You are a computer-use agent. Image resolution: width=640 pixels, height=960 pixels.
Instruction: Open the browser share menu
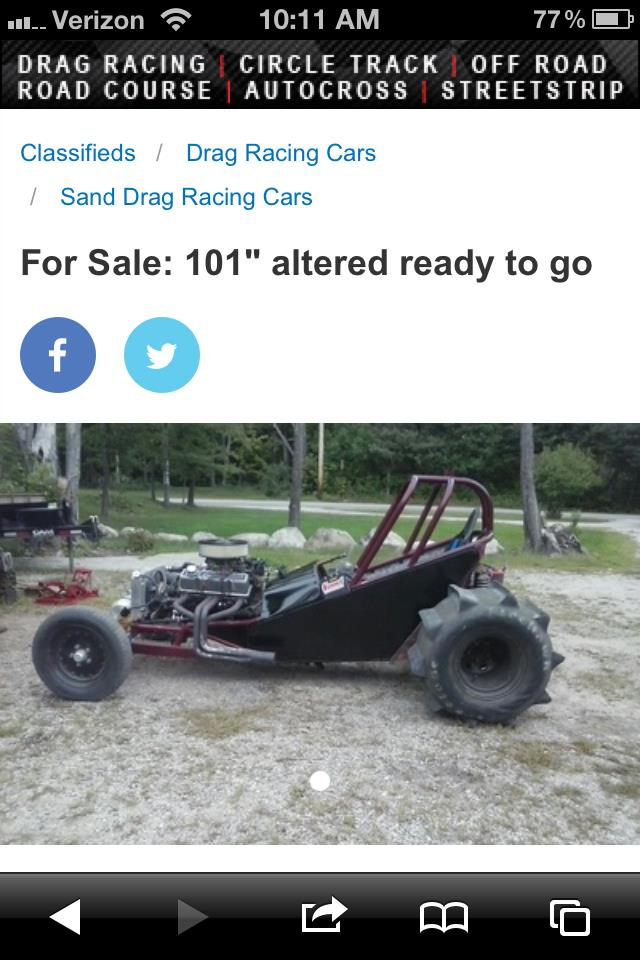click(x=323, y=915)
